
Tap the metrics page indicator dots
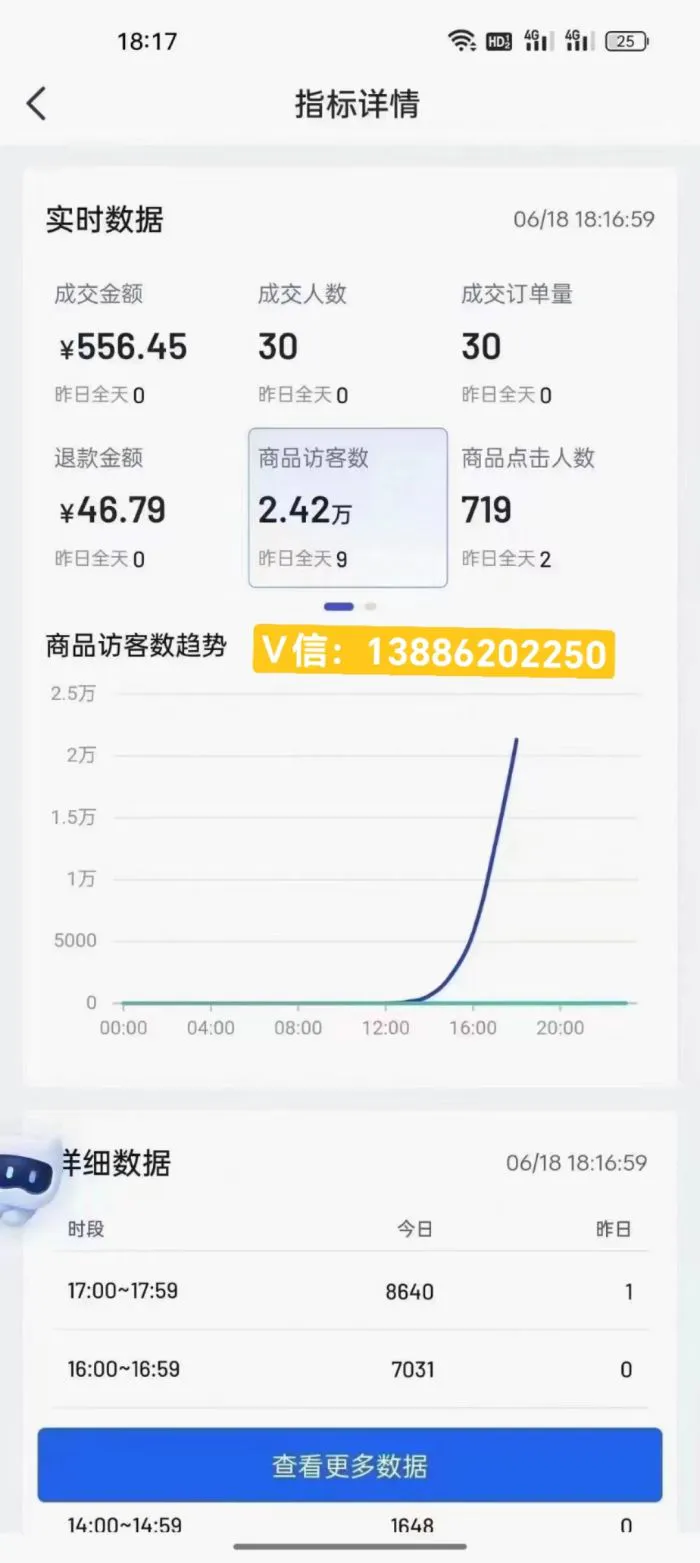(349, 606)
